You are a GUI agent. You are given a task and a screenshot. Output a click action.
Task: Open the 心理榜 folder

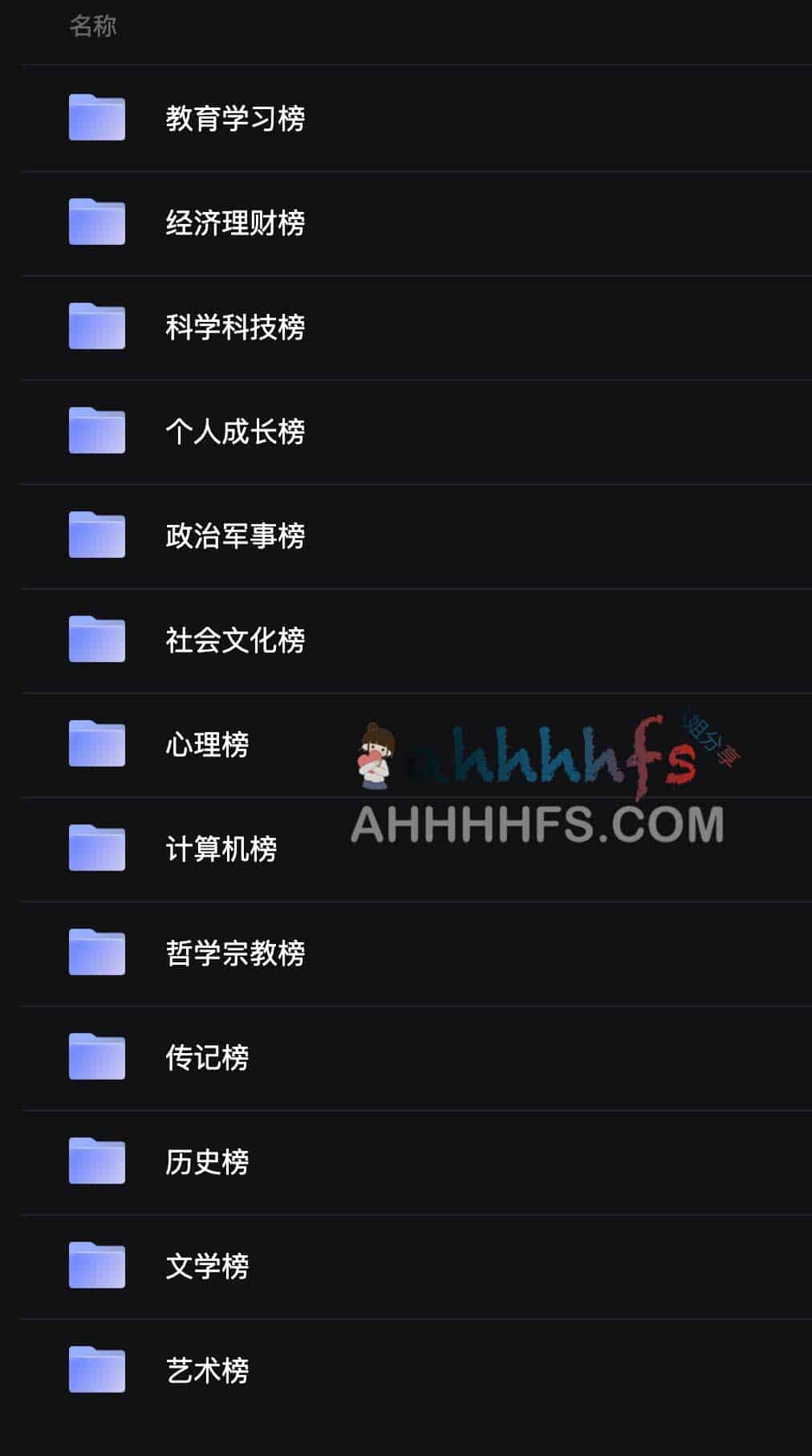point(207,745)
